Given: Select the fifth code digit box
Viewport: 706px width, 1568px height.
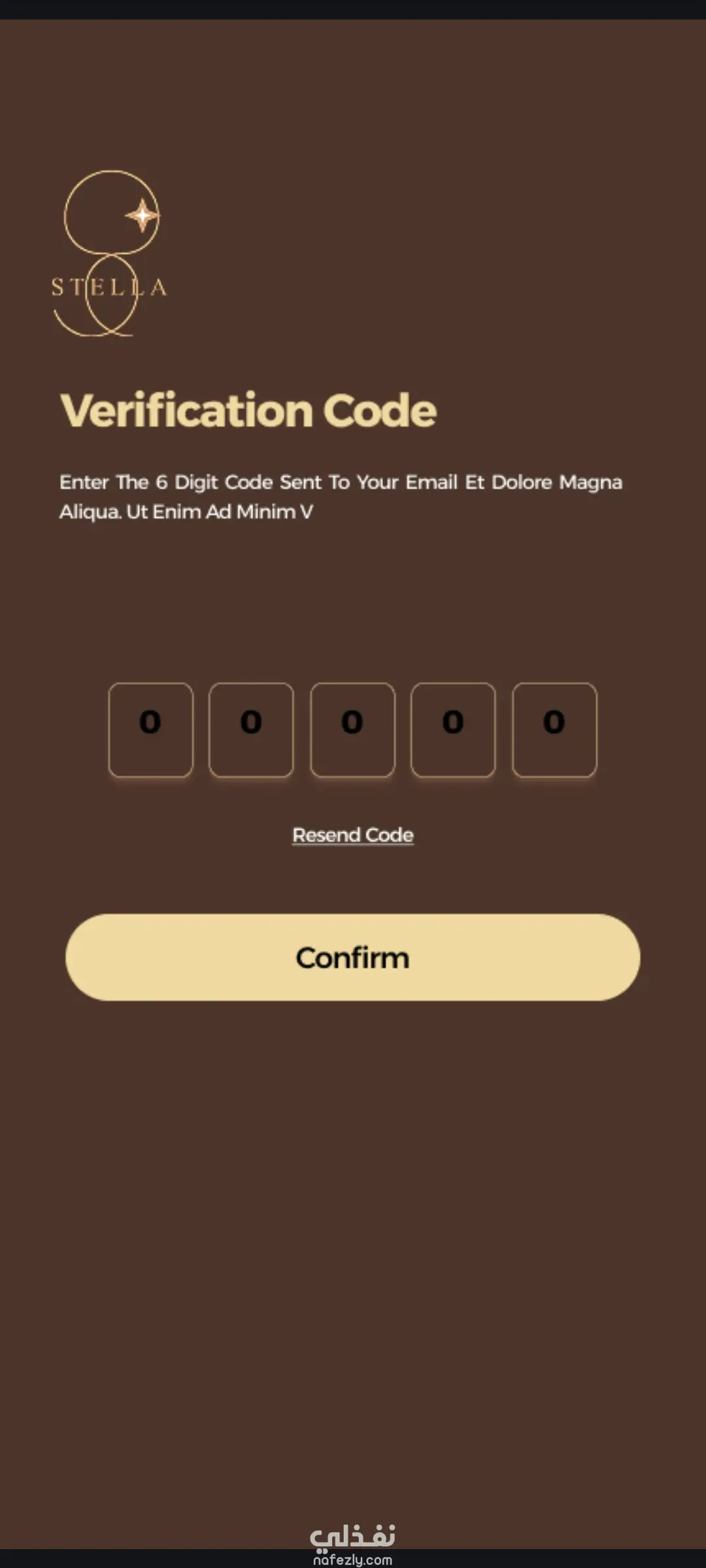Looking at the screenshot, I should point(554,730).
